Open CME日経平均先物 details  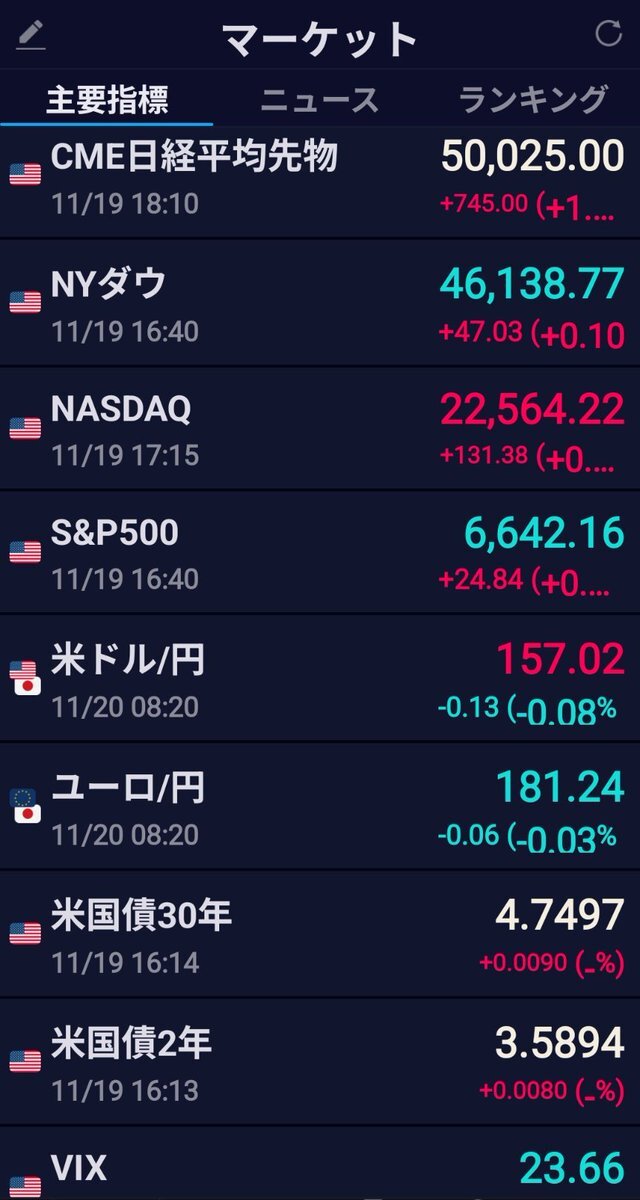320,180
